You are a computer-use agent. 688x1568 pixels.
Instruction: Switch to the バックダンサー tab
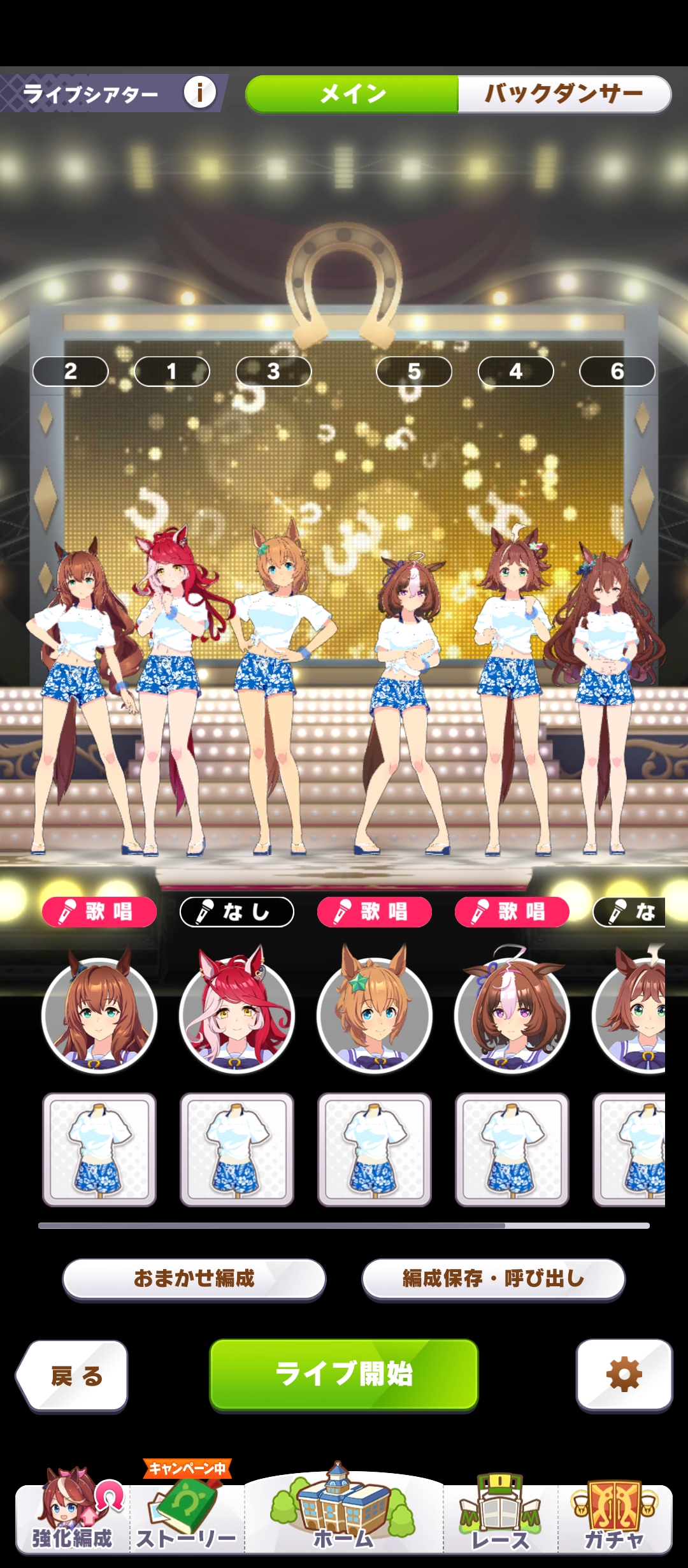coord(564,94)
